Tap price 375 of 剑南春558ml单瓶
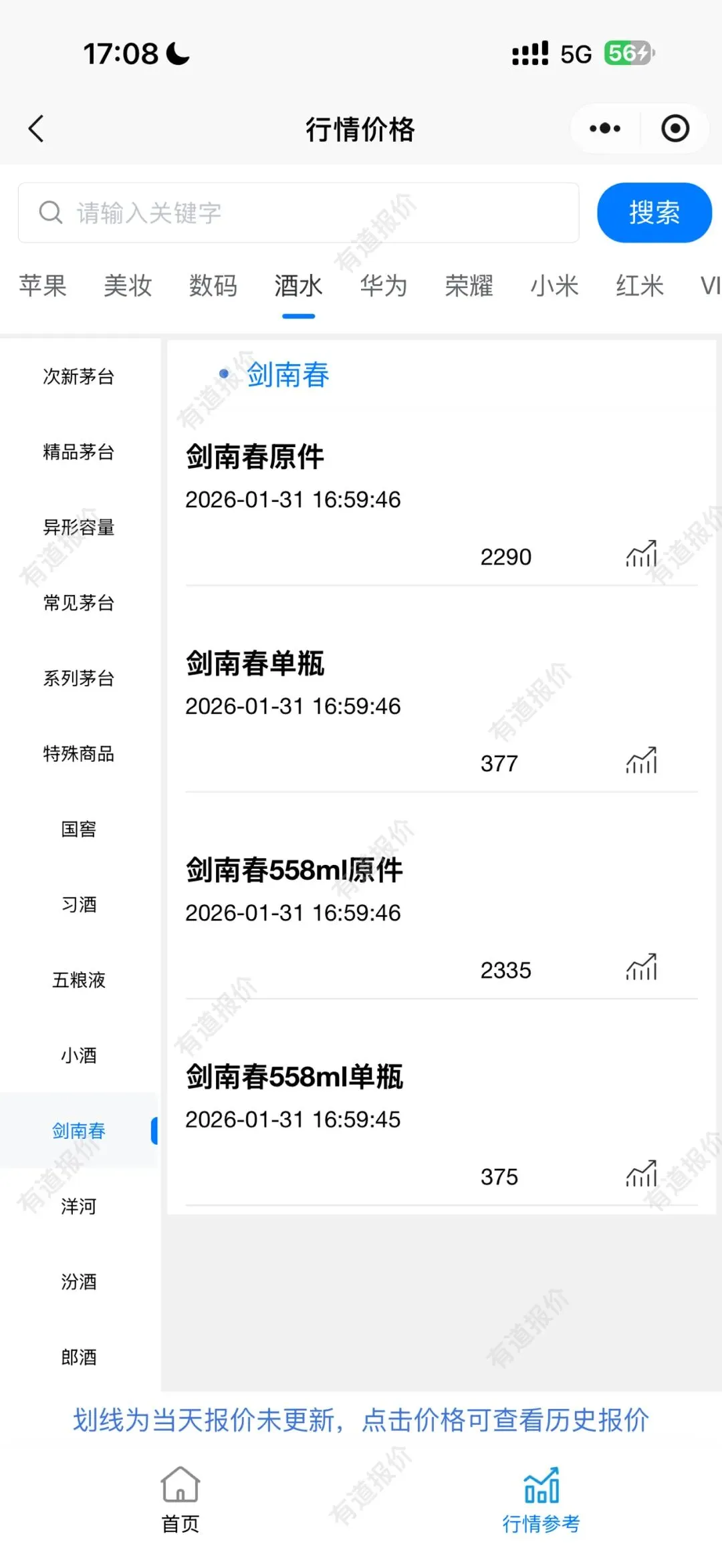 (499, 1177)
